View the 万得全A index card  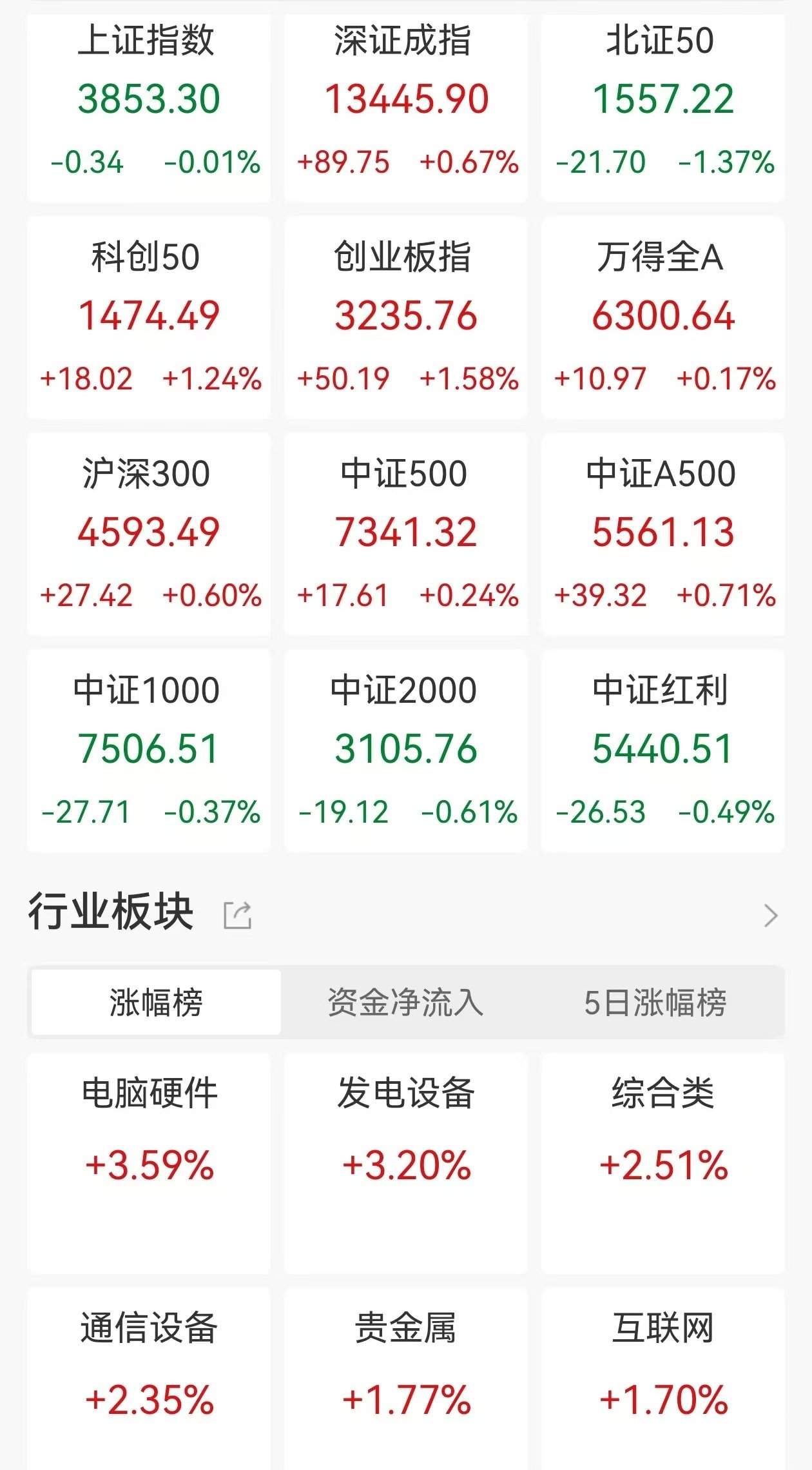(662, 318)
